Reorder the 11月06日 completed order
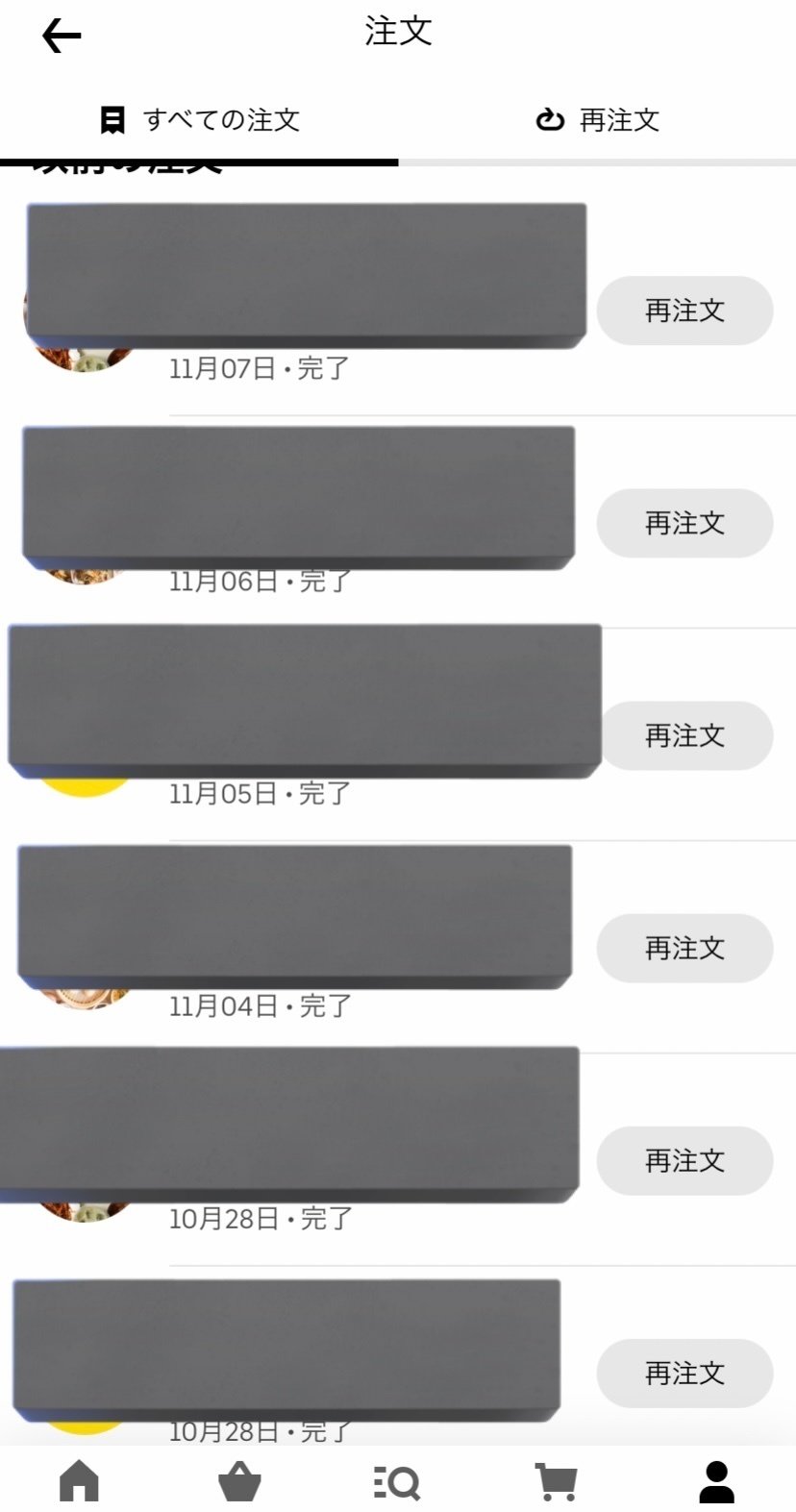Viewport: 796px width, 1512px height. point(684,524)
